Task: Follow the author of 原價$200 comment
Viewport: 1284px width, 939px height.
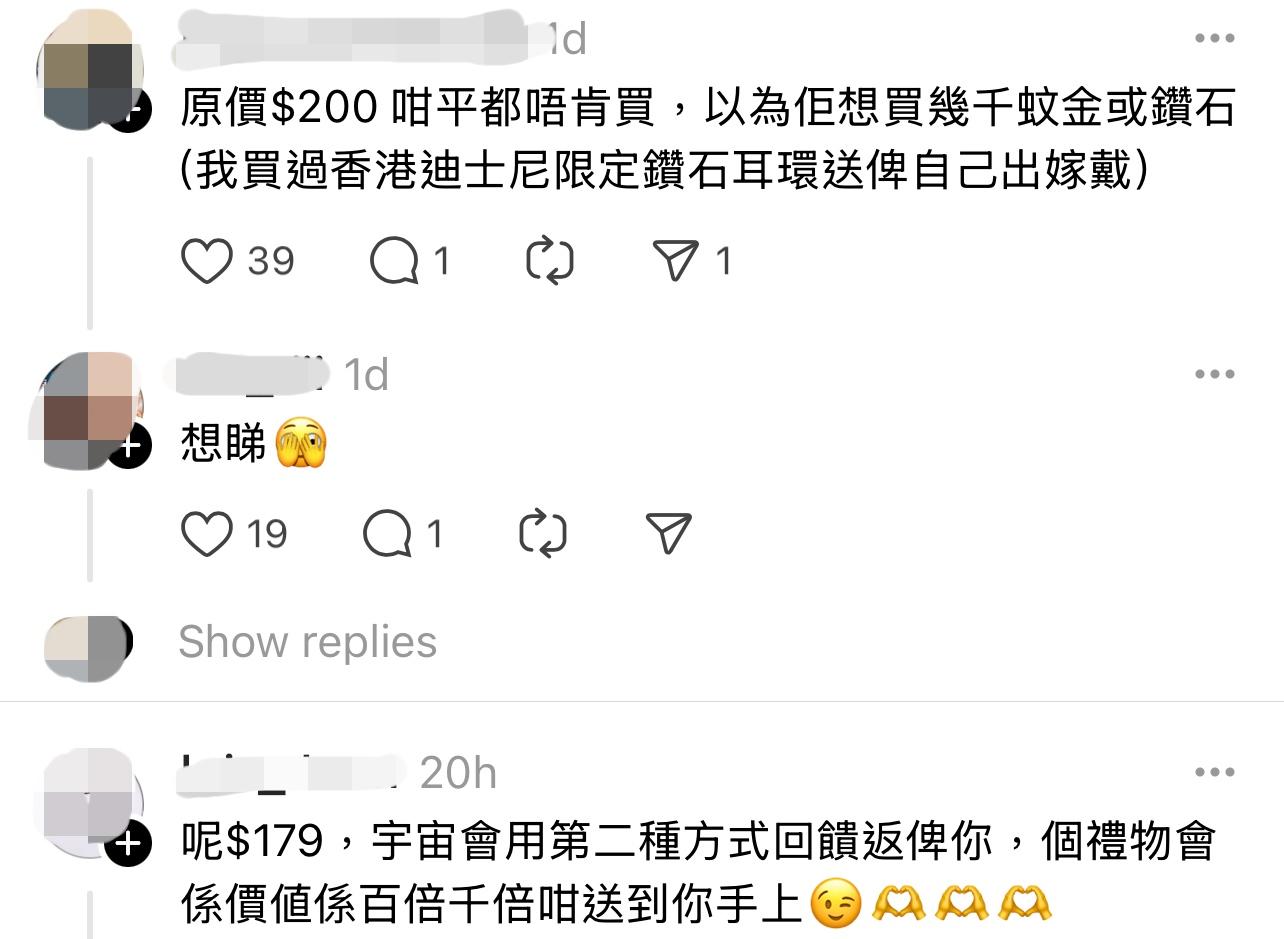Action: coord(129,110)
